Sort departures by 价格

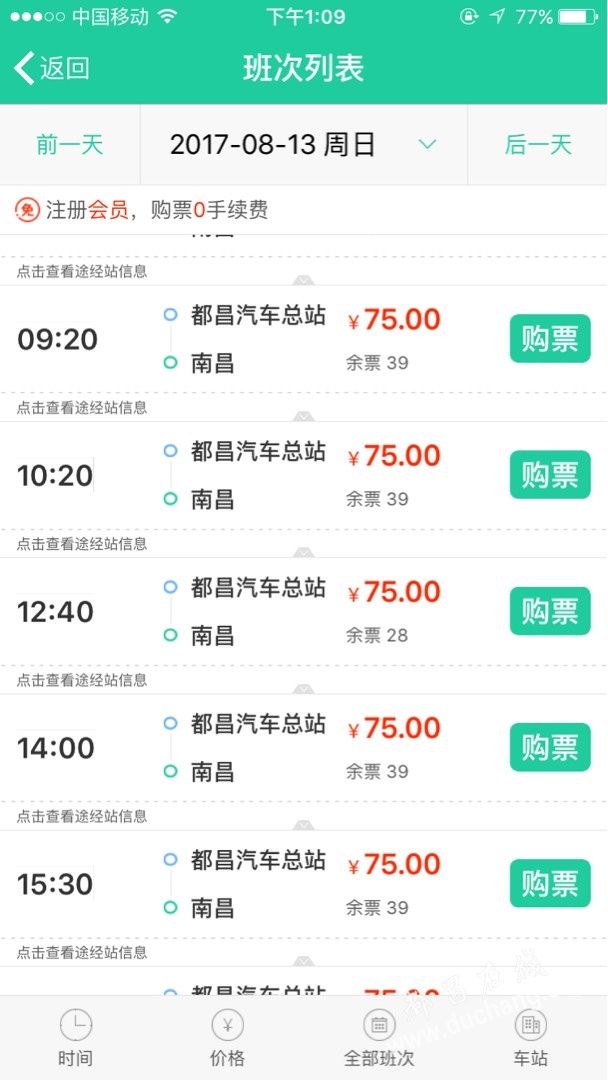pos(227,1037)
